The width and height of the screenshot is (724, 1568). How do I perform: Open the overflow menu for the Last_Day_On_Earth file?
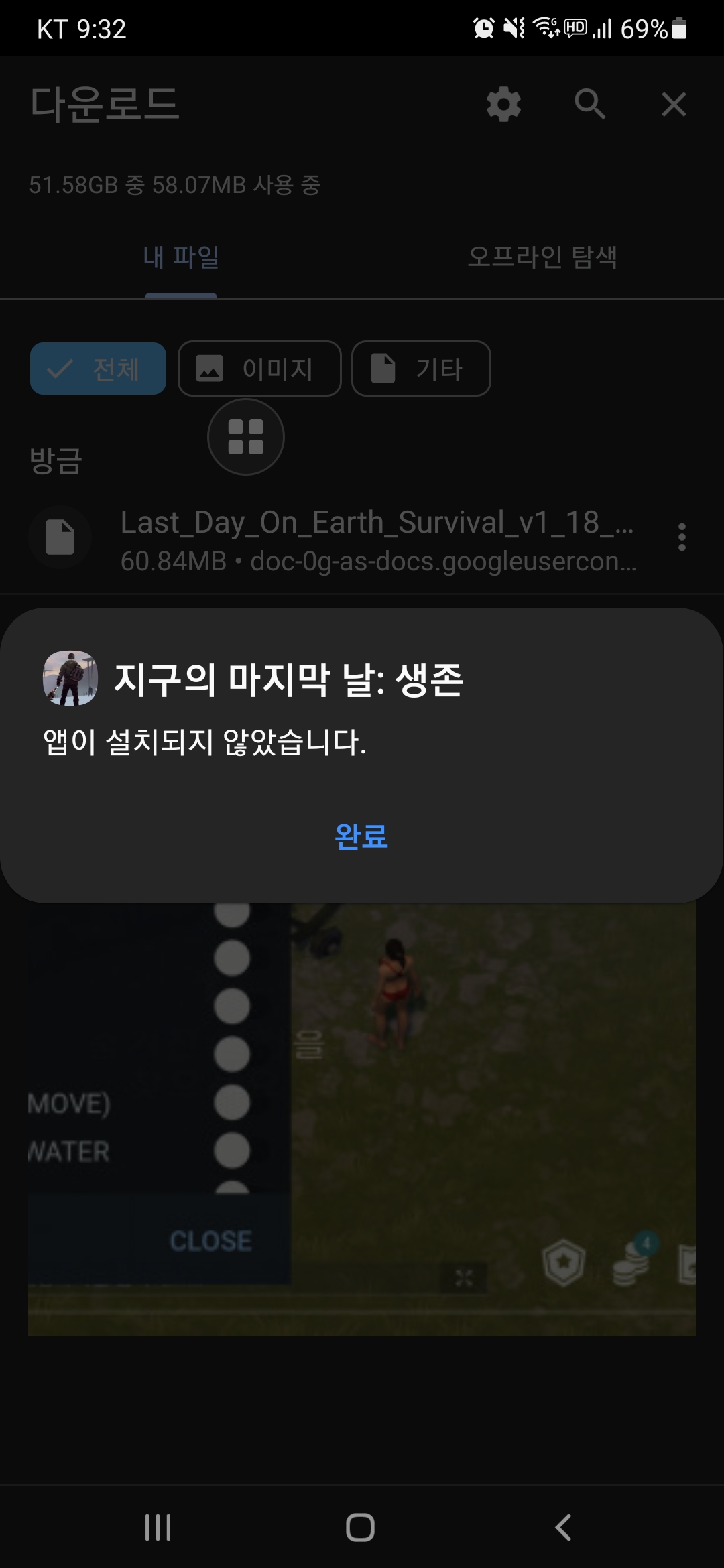[x=682, y=537]
